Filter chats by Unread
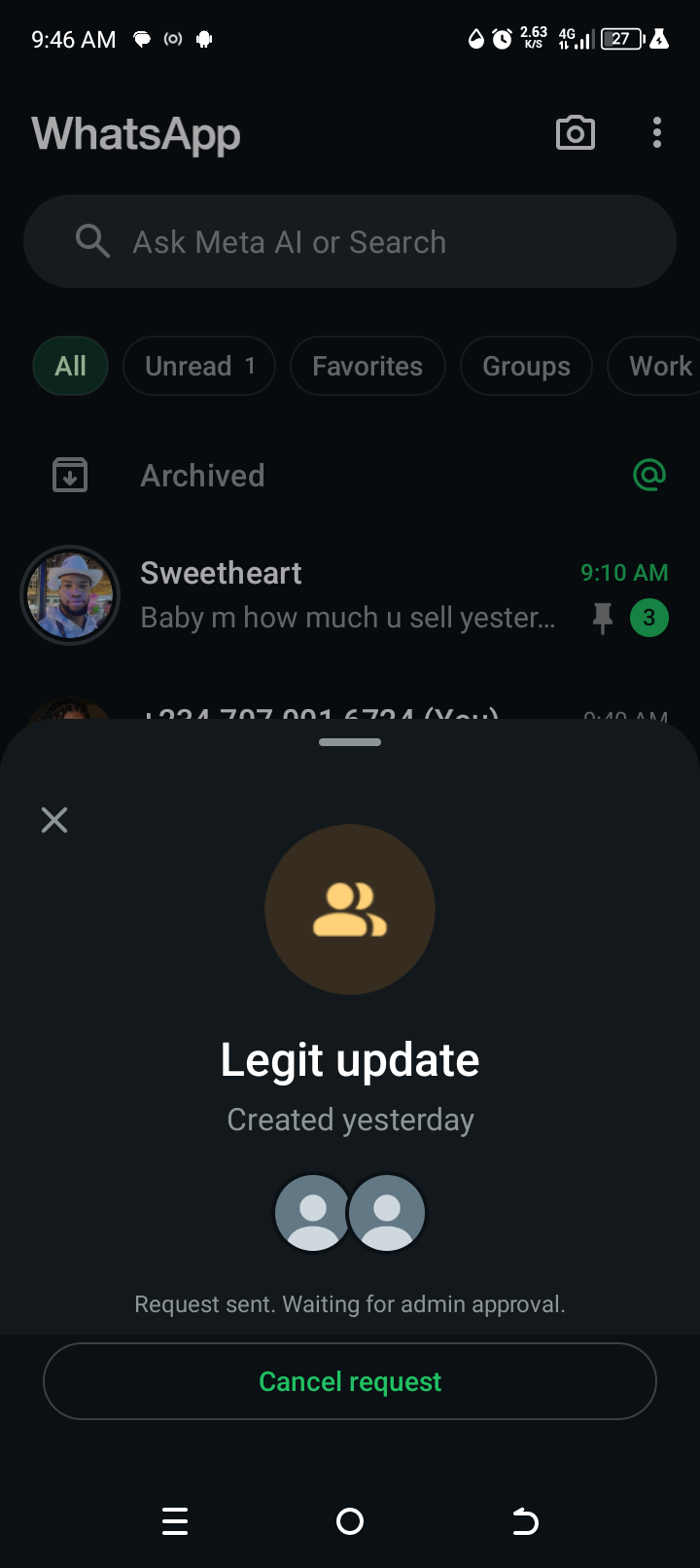This screenshot has width=700, height=1568. pyautogui.click(x=199, y=366)
